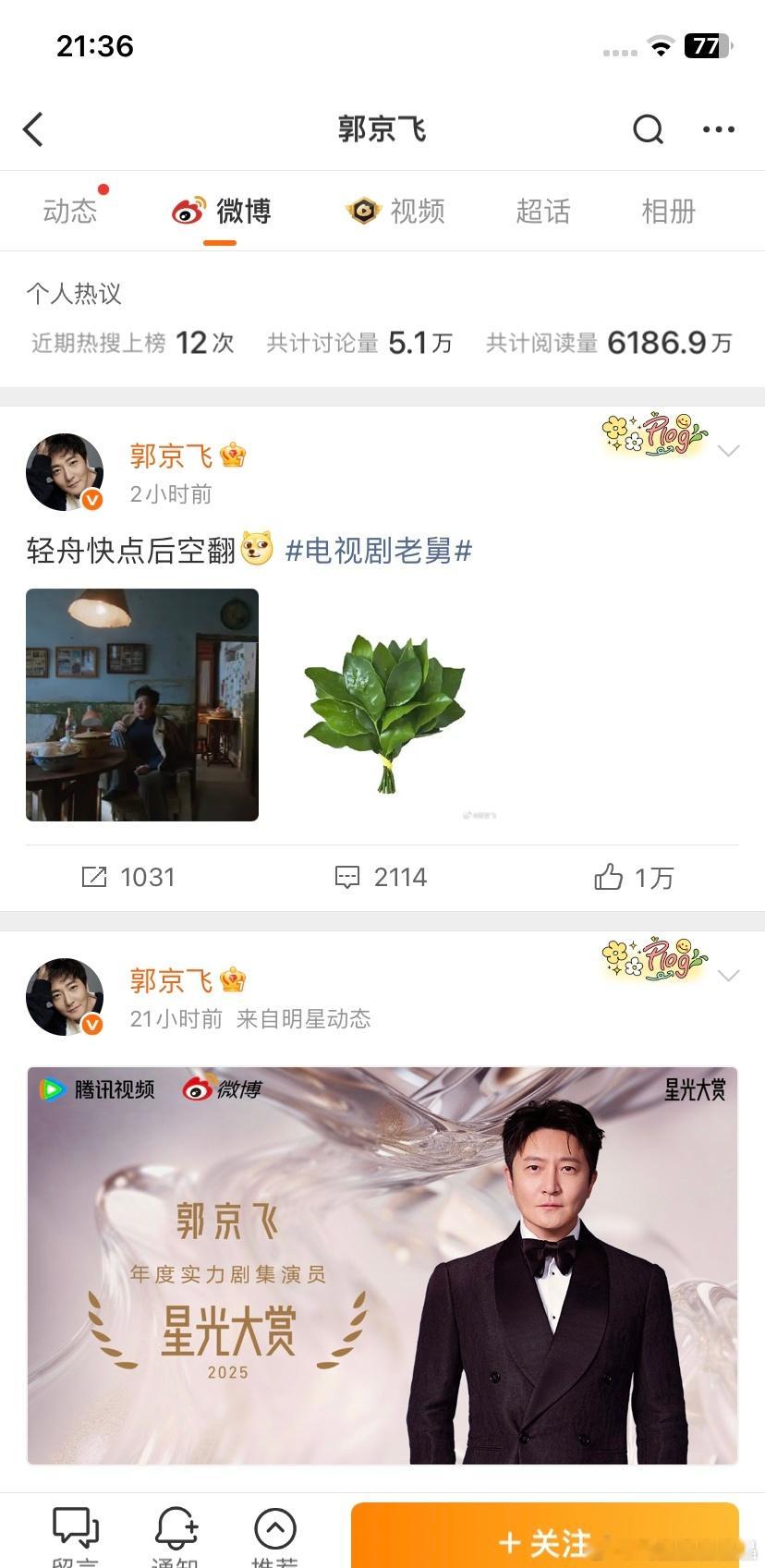
Task: Open the search icon in the top bar
Action: tap(648, 129)
